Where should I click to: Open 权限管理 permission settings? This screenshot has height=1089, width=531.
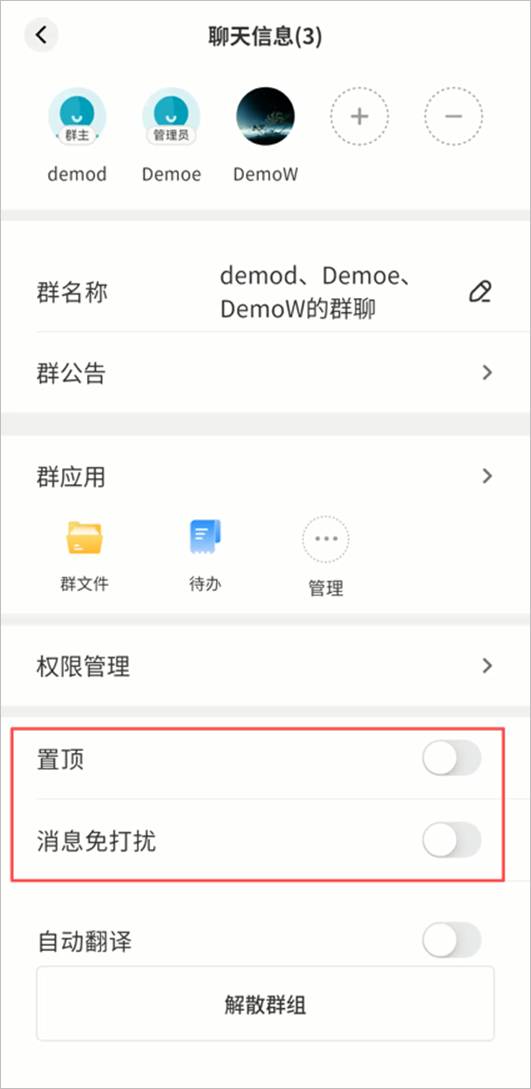tap(265, 667)
